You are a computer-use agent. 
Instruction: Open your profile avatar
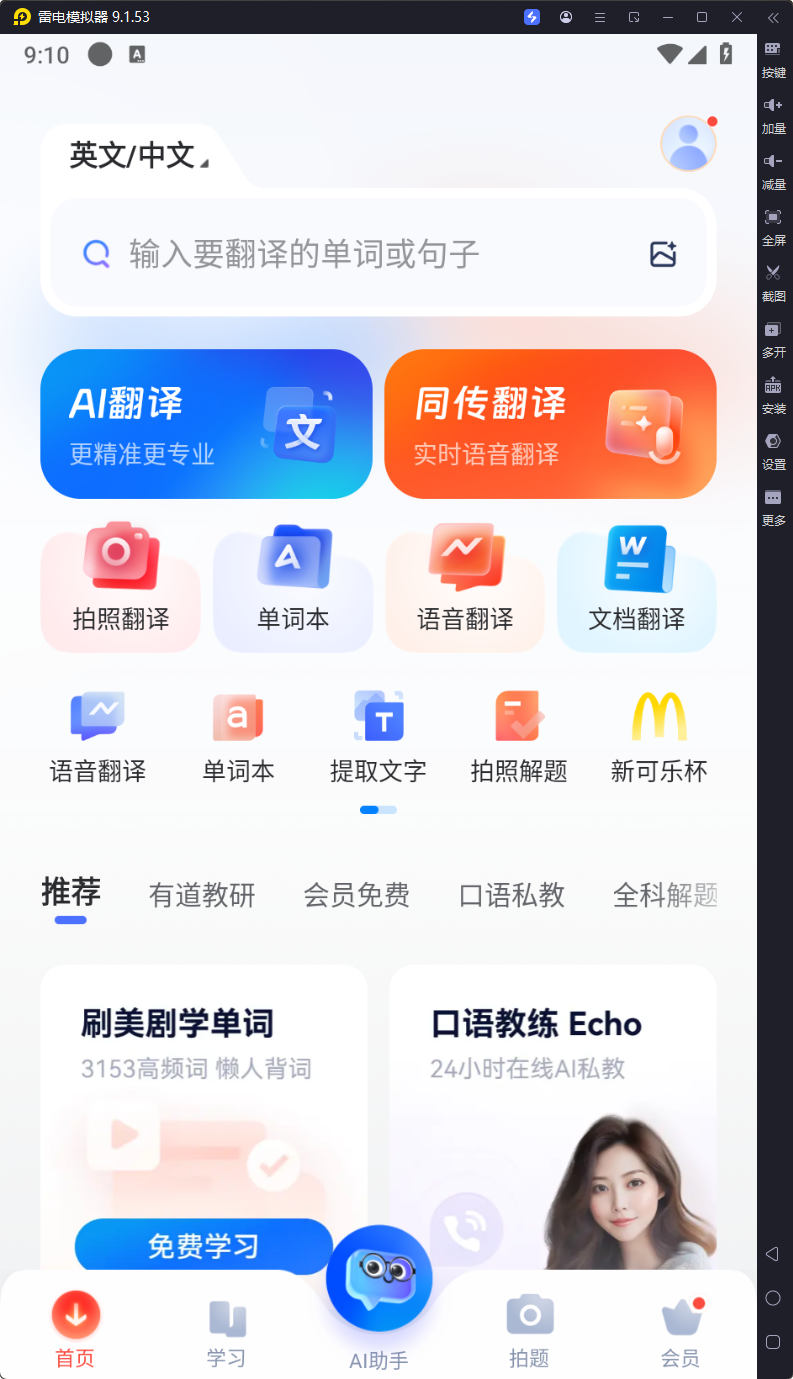(687, 143)
